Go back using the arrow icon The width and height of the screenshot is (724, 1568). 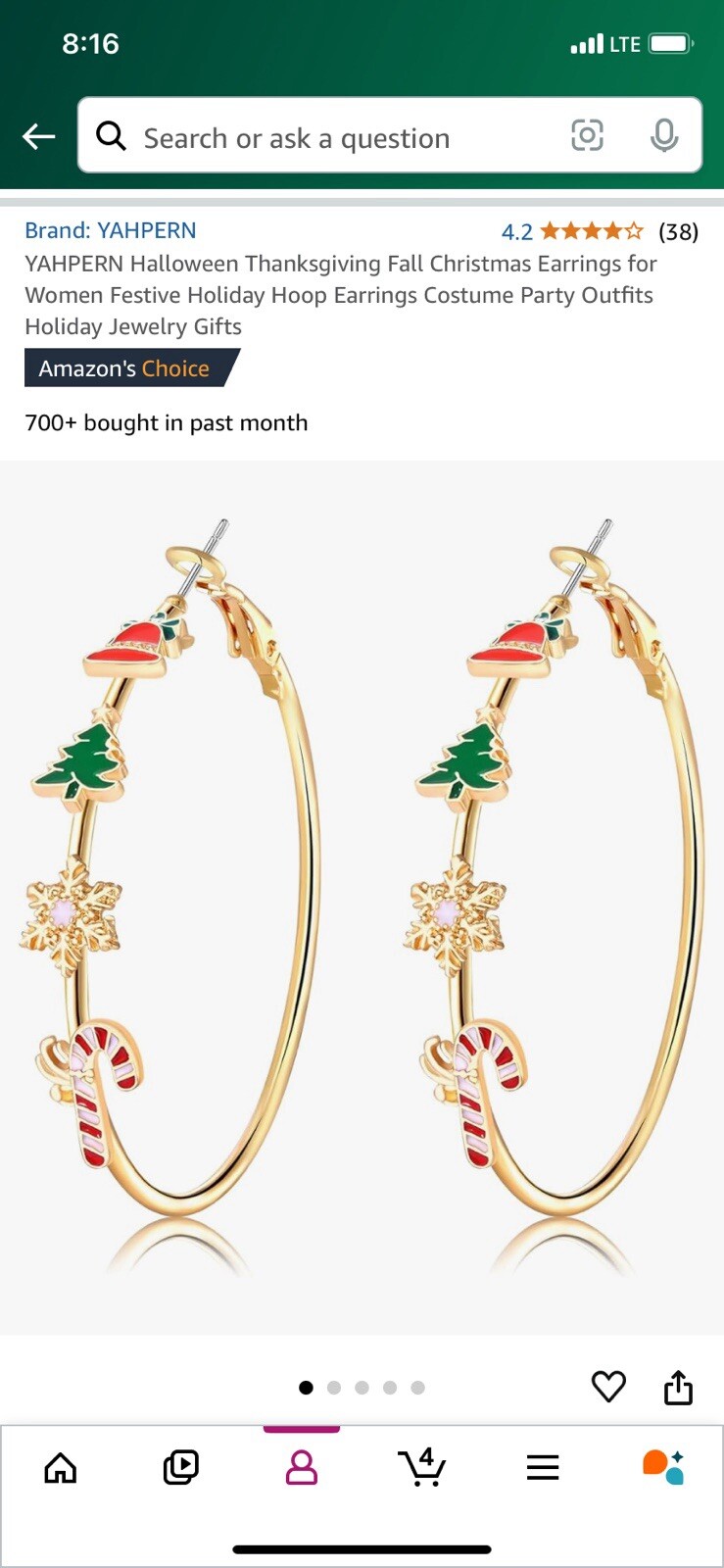tap(39, 136)
